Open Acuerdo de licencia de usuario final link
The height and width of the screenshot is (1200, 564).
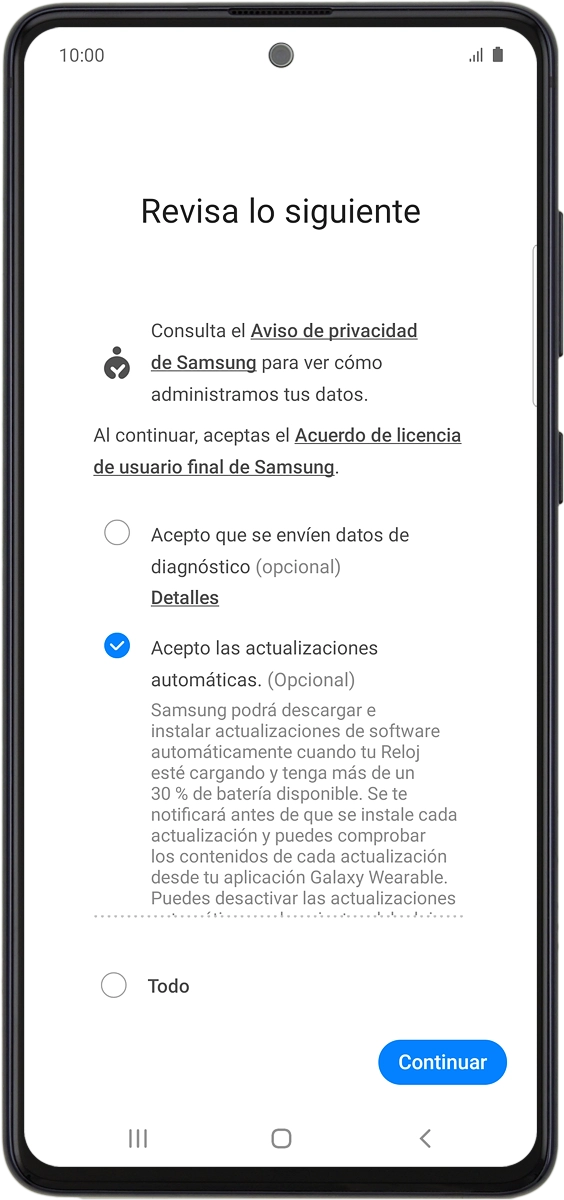coord(277,451)
